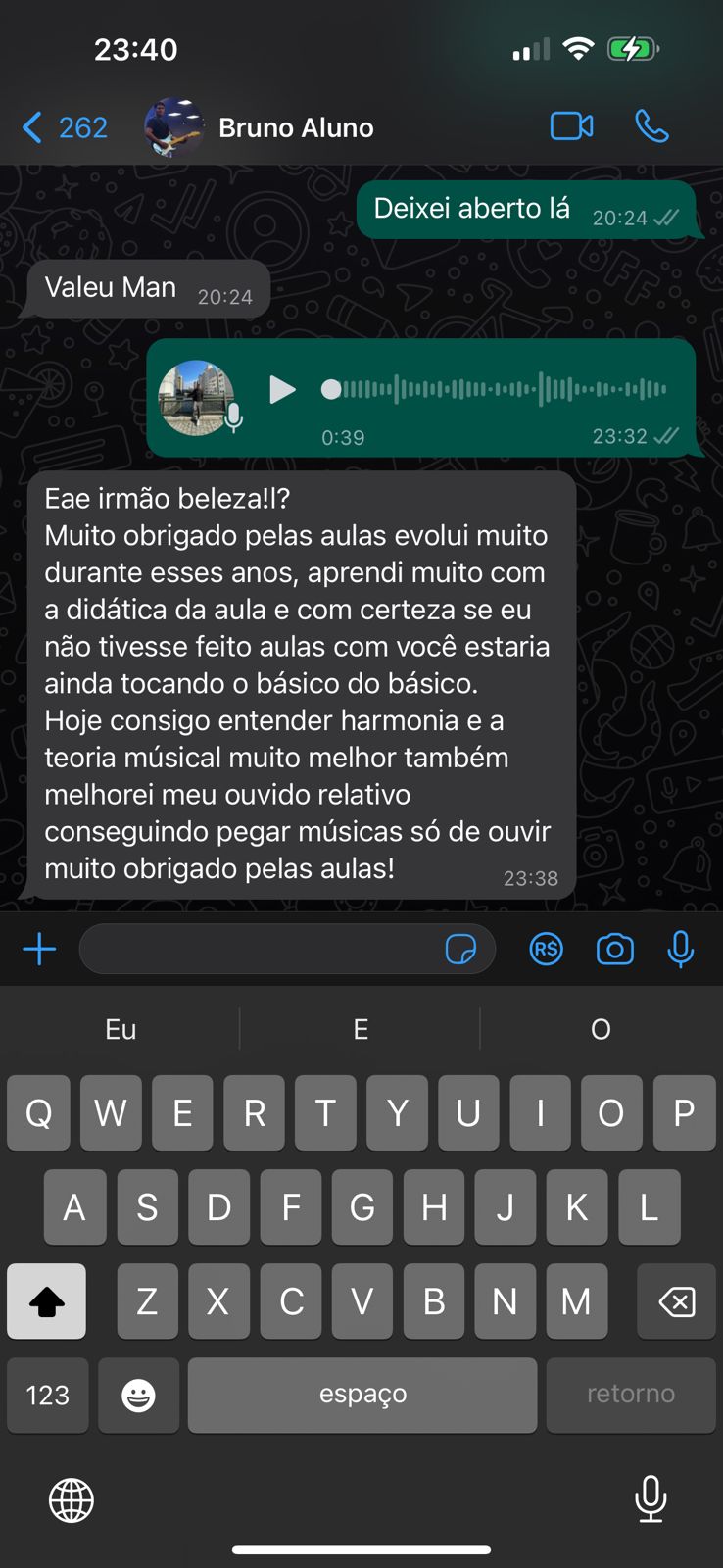Image resolution: width=723 pixels, height=1568 pixels.
Task: Open the R$ payment option
Action: [546, 949]
